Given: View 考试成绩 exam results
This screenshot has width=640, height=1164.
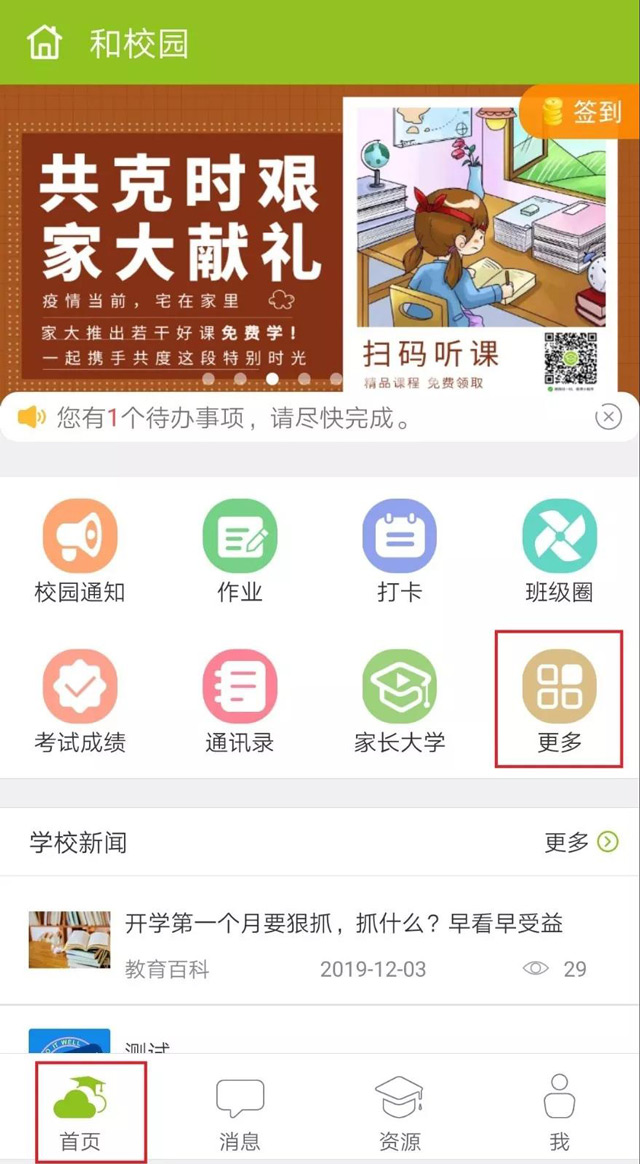Looking at the screenshot, I should pos(80,701).
